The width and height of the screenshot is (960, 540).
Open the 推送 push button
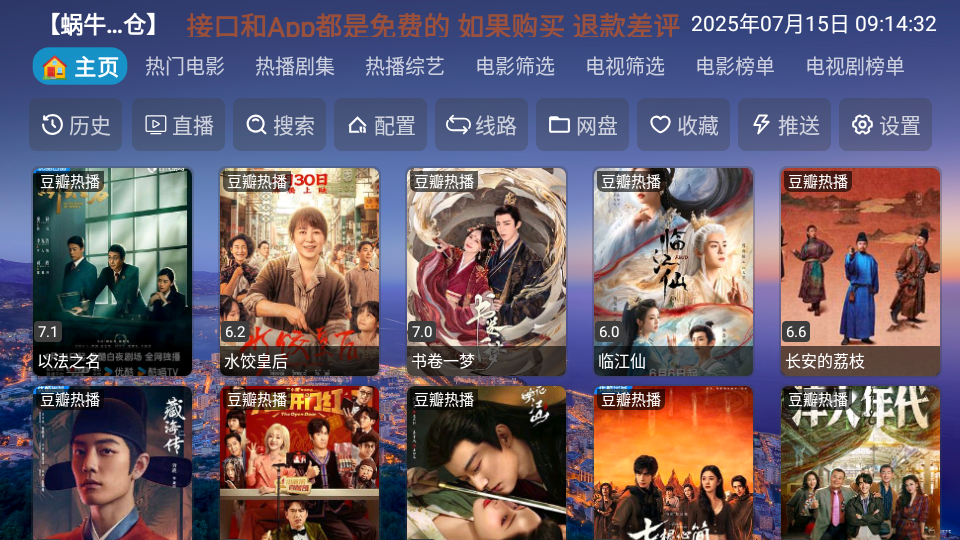[x=785, y=125]
